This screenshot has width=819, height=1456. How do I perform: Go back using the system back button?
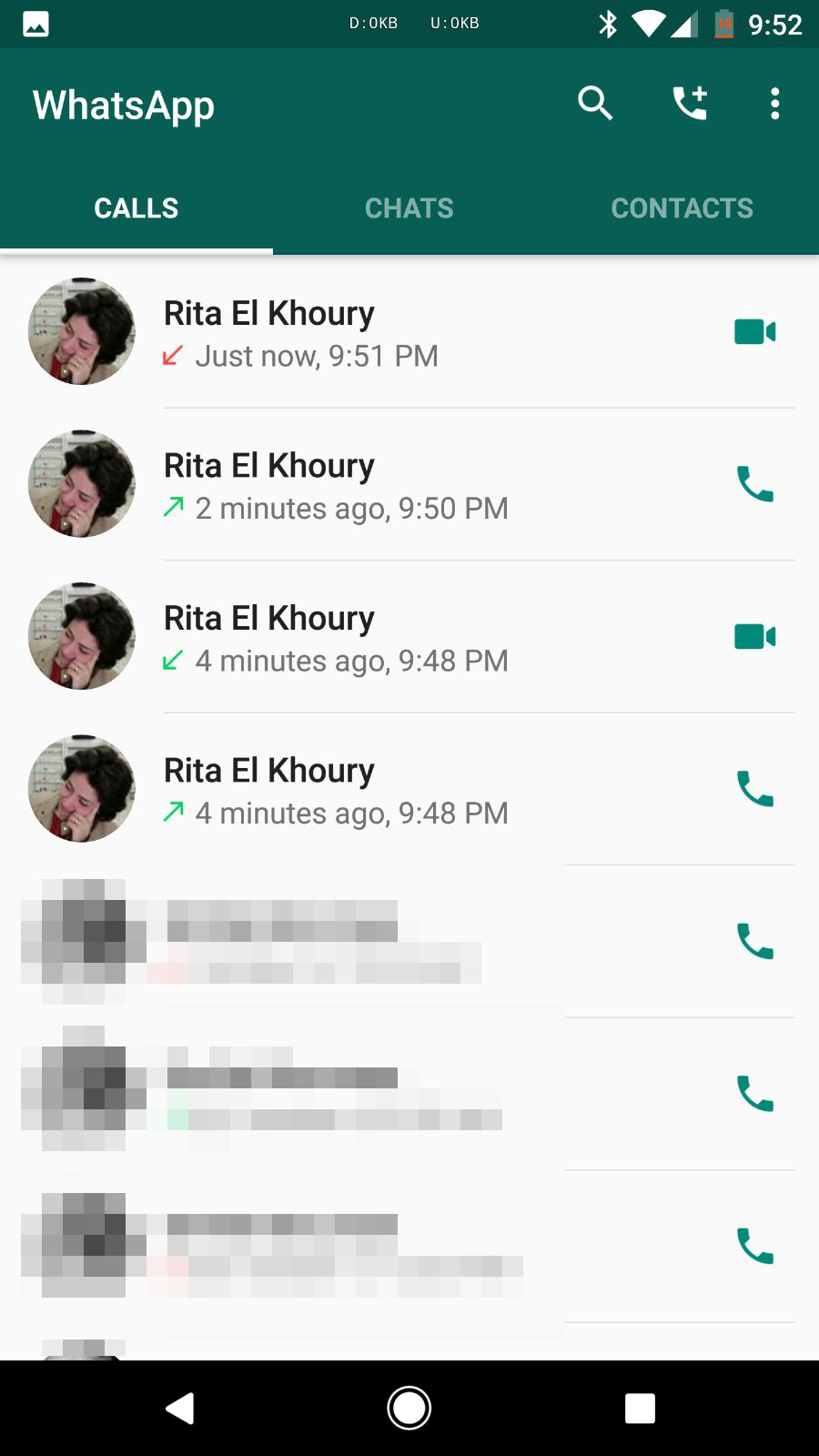pyautogui.click(x=180, y=1408)
